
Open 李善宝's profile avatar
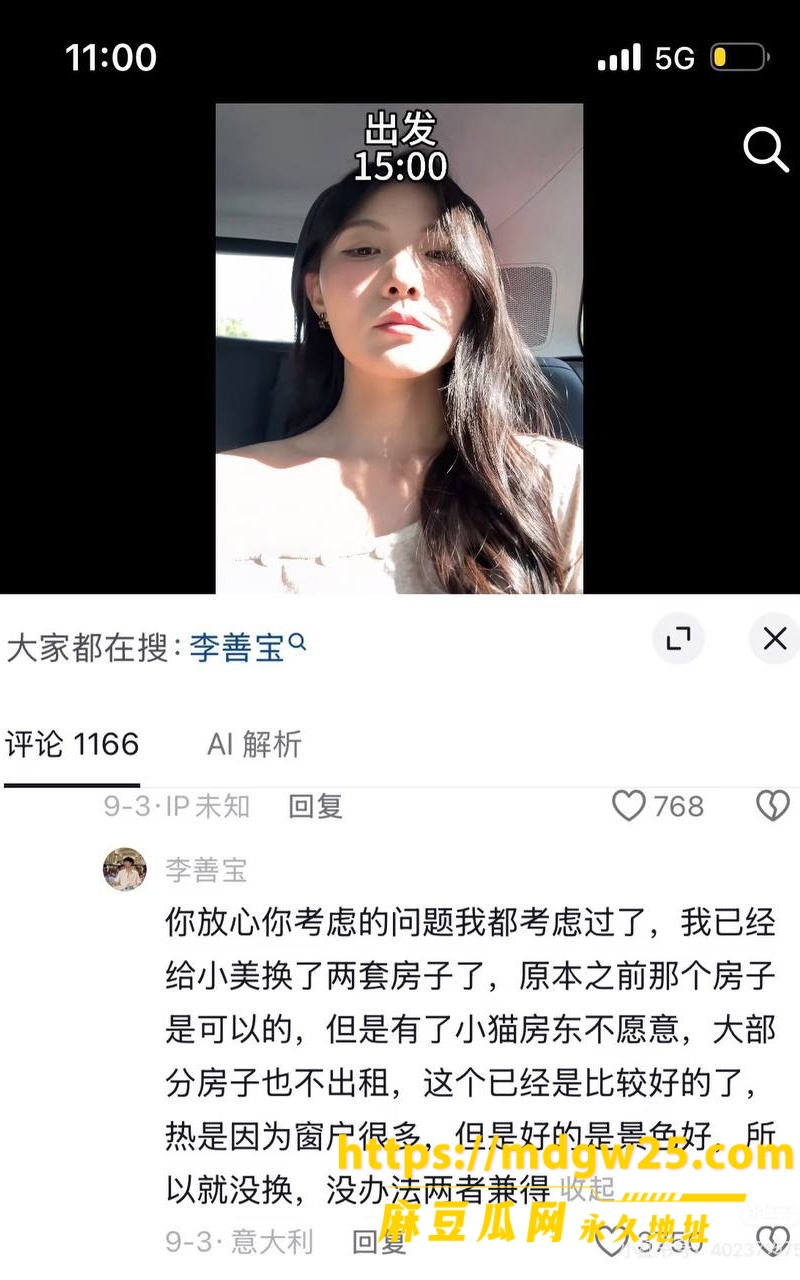point(125,869)
